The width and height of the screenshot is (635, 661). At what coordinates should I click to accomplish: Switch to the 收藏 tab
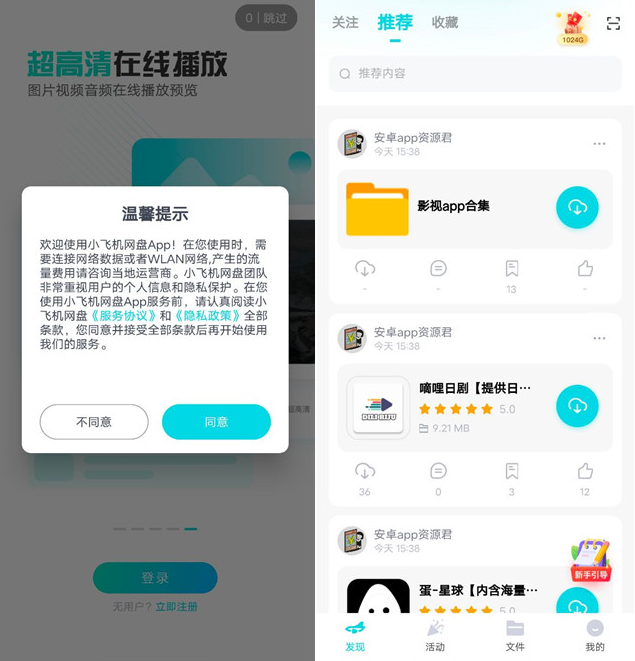click(x=445, y=22)
